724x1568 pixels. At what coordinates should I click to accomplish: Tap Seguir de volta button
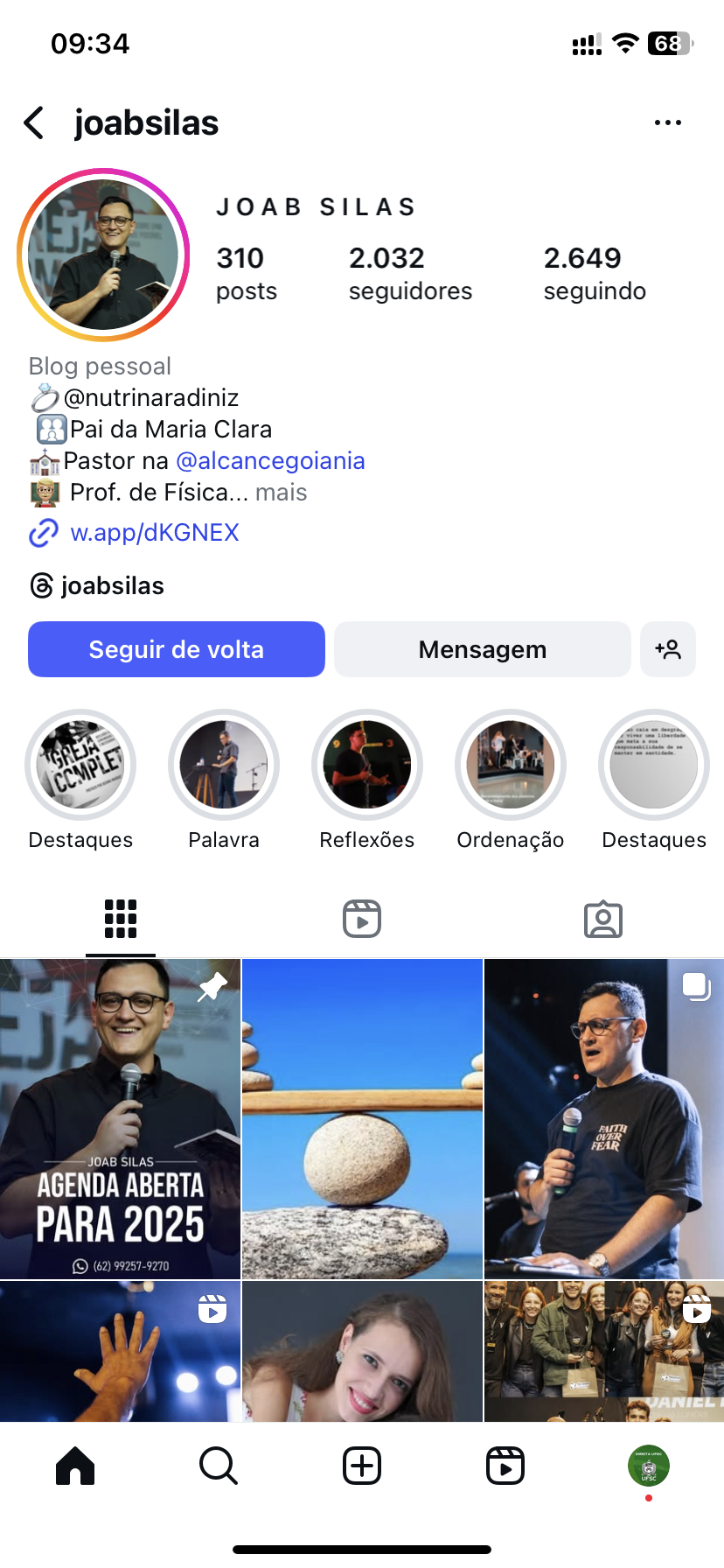point(177,649)
